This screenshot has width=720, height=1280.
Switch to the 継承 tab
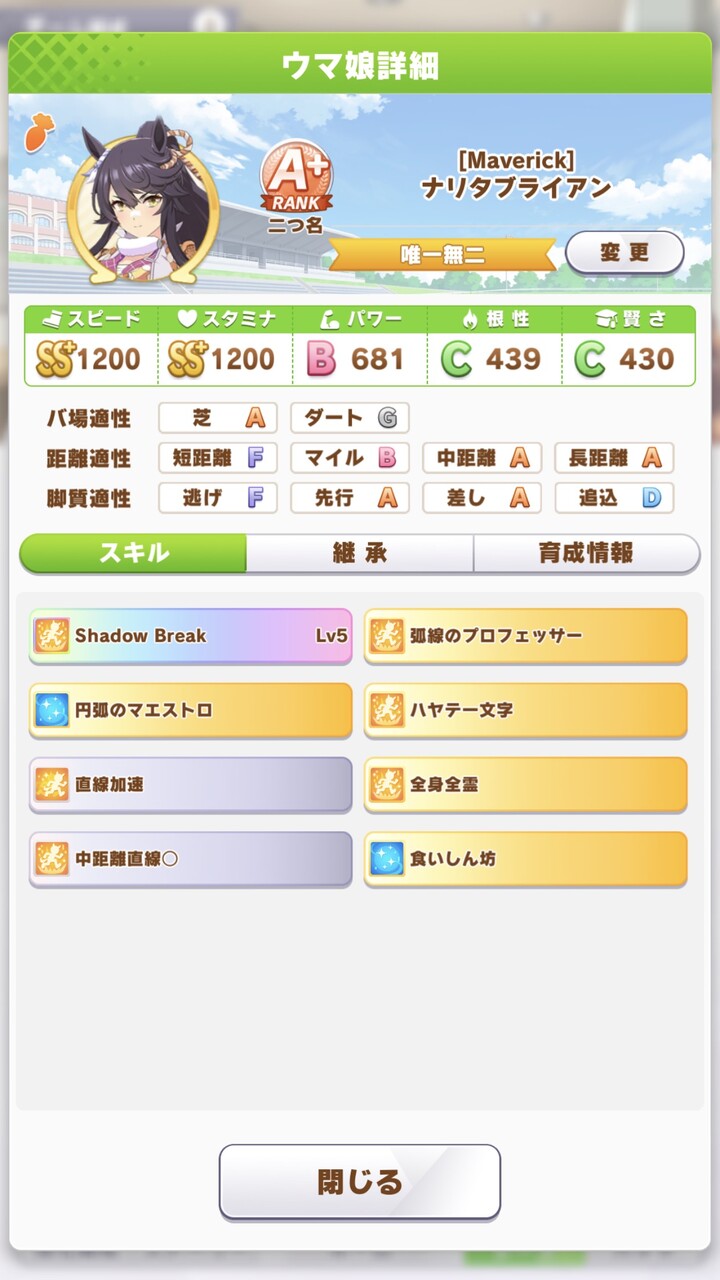[360, 553]
